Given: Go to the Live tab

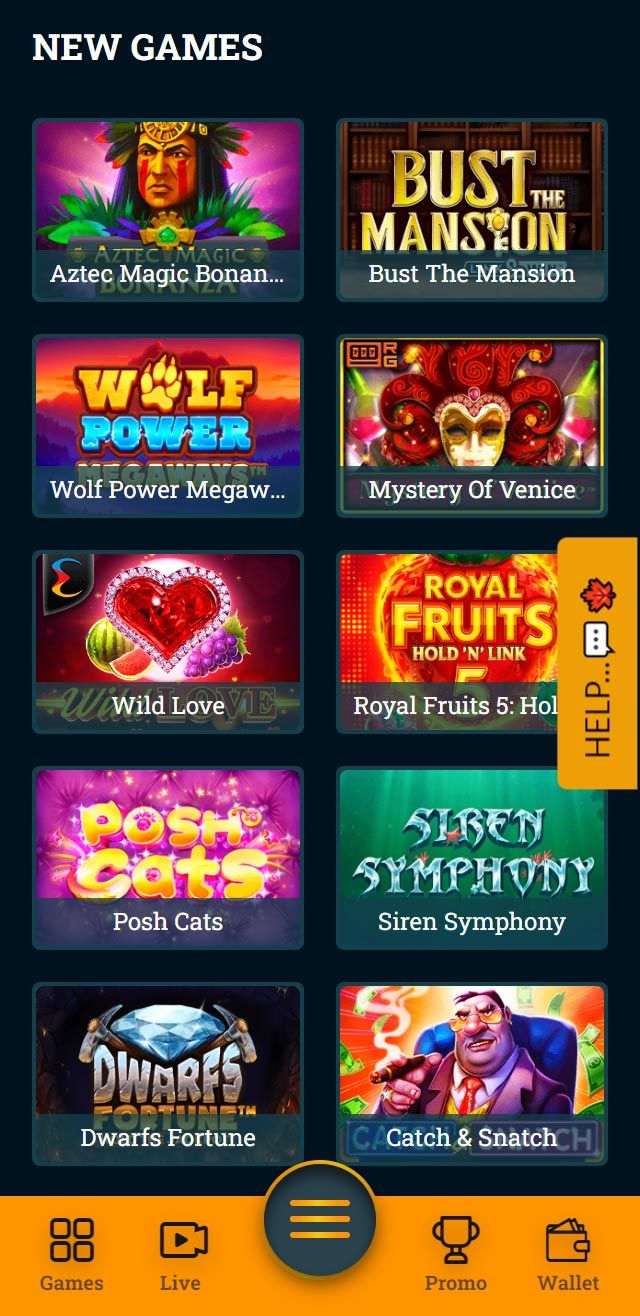Looking at the screenshot, I should [181, 1255].
